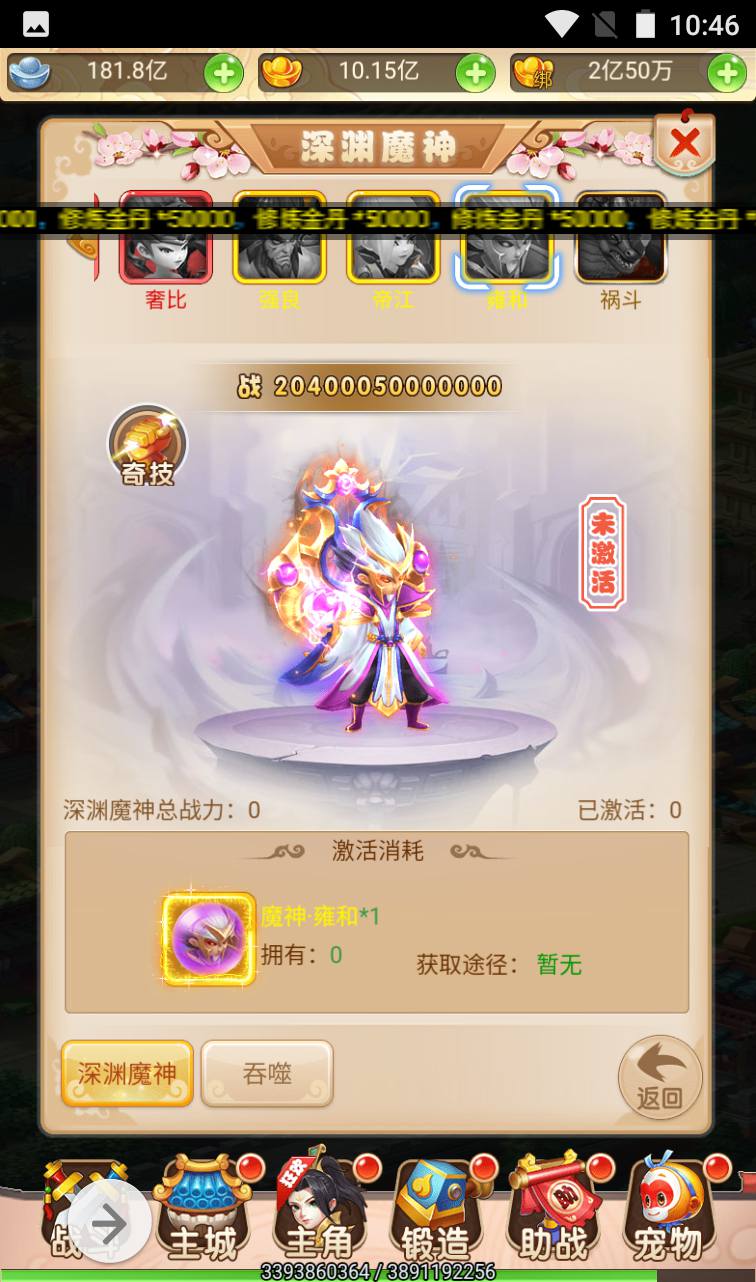756x1282 pixels.
Task: Add more bound gold currency
Action: [727, 73]
